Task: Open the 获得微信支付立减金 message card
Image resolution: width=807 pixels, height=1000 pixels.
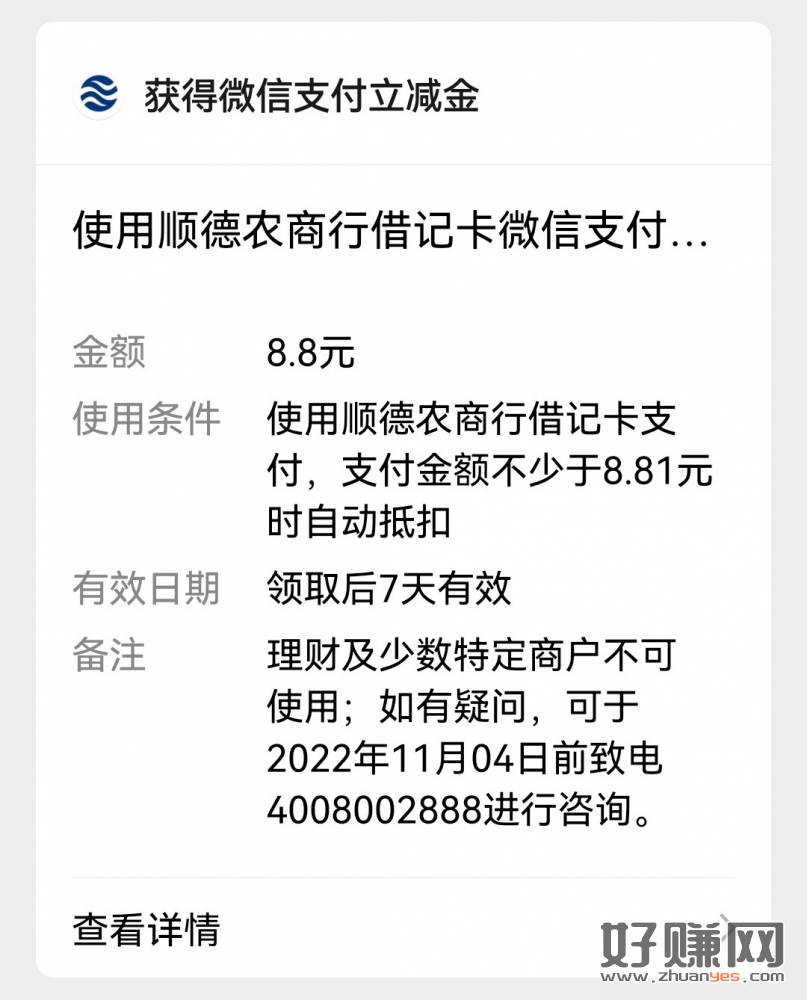Action: (312, 96)
